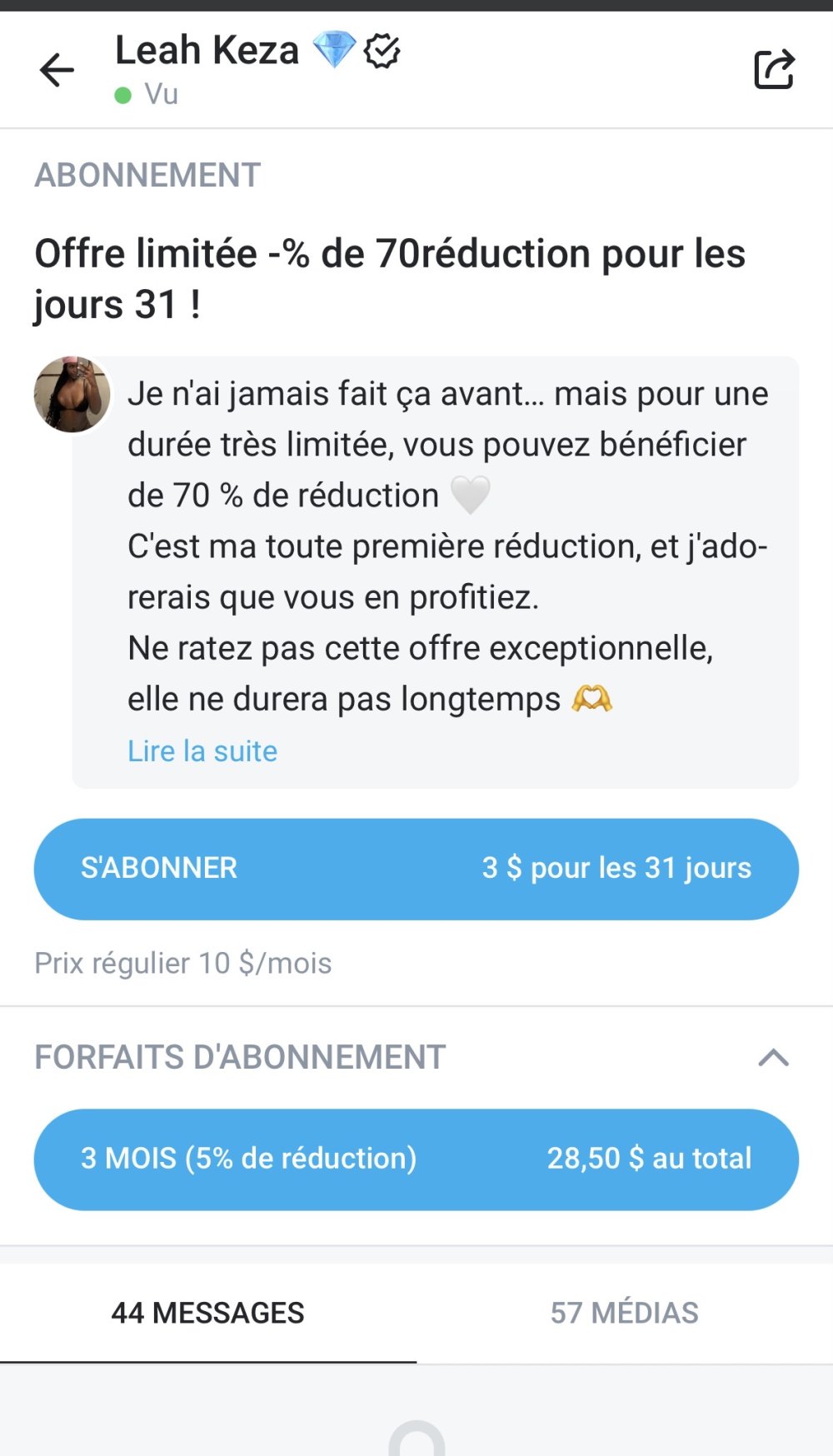Choose the 3 MOIS bundle for 28,50 $

pyautogui.click(x=416, y=1159)
